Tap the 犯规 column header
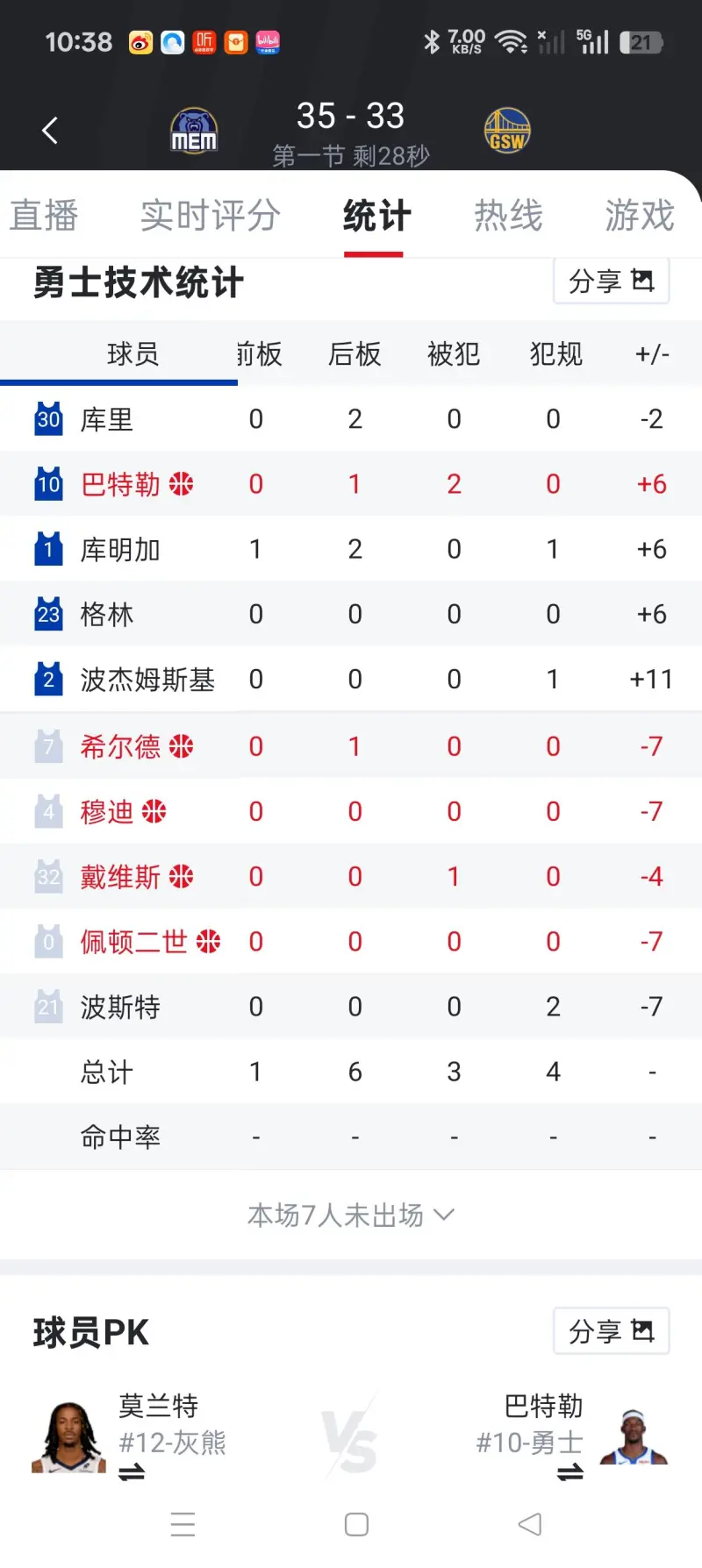 [555, 353]
